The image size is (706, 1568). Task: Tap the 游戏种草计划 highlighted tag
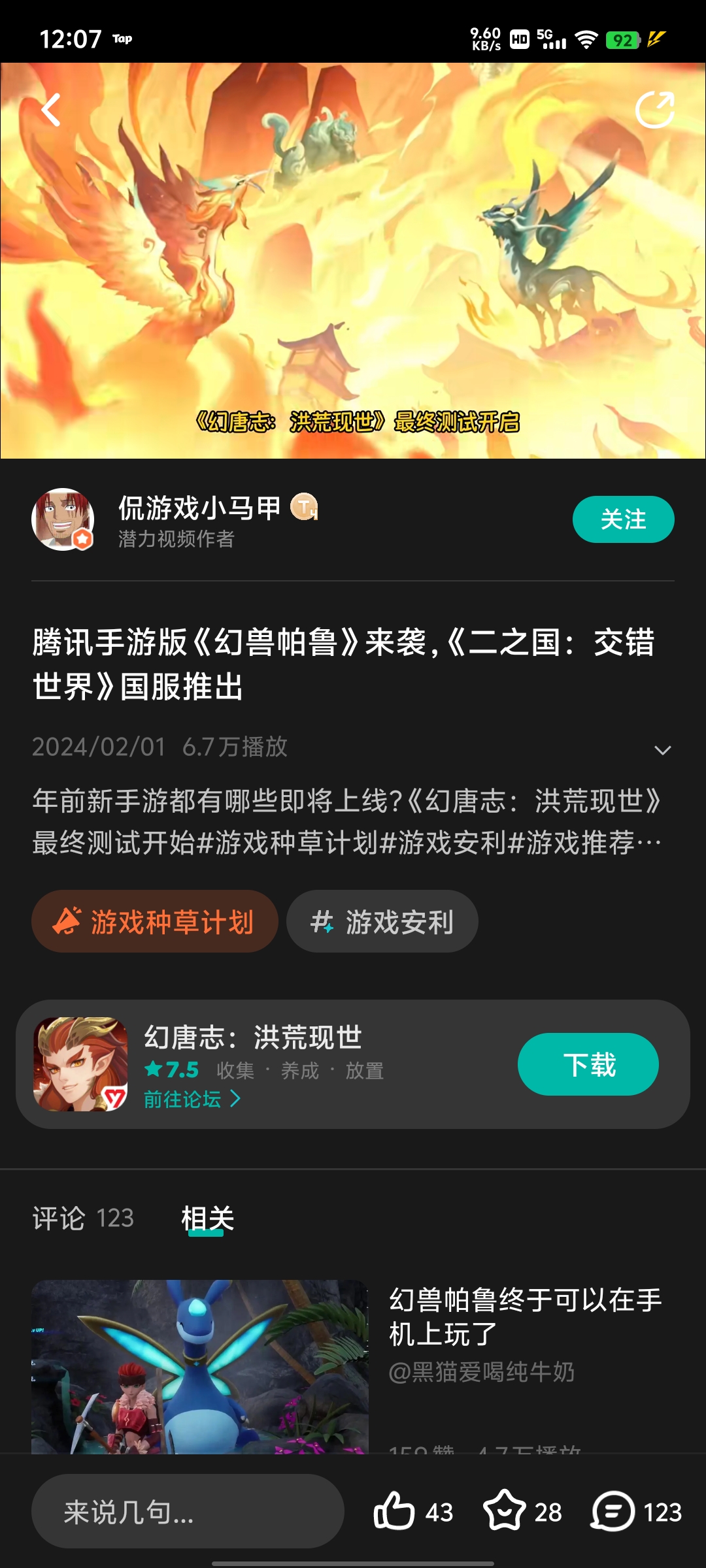(x=154, y=921)
